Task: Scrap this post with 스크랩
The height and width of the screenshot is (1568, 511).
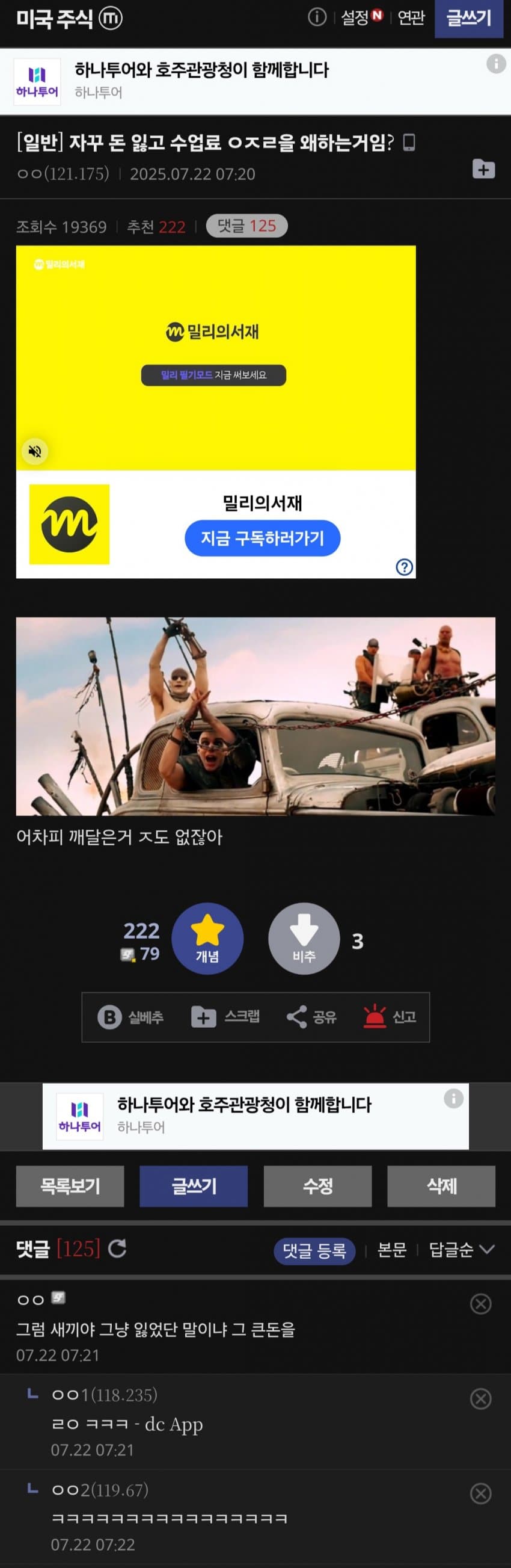Action: click(225, 1016)
